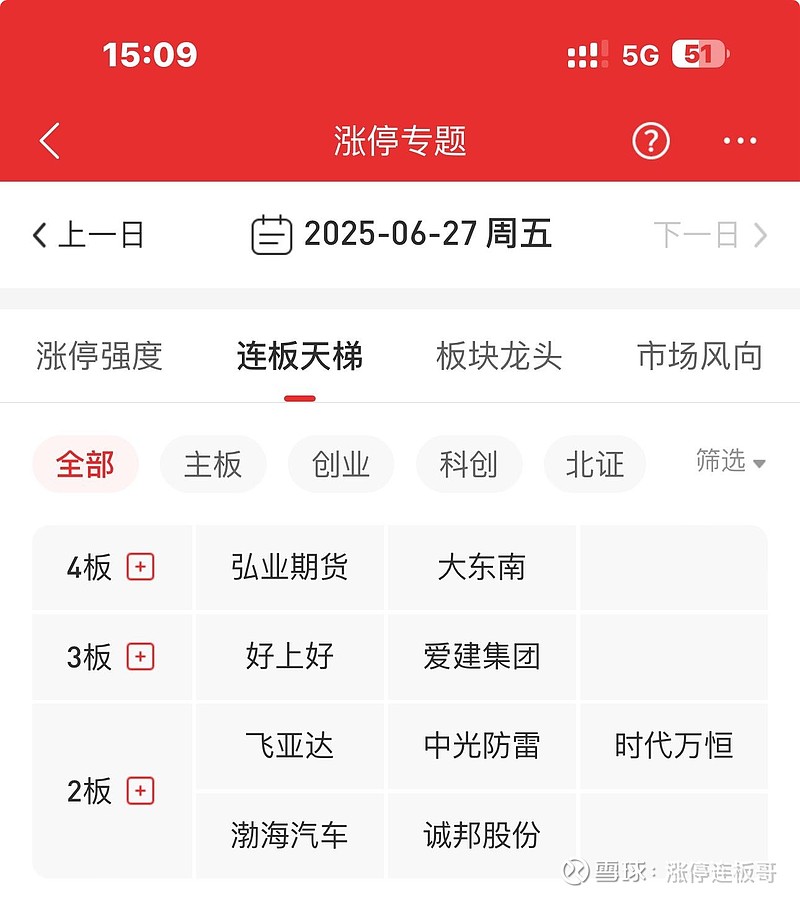Image resolution: width=800 pixels, height=897 pixels.
Task: Open the 弘业期货 stock entry
Action: click(288, 567)
